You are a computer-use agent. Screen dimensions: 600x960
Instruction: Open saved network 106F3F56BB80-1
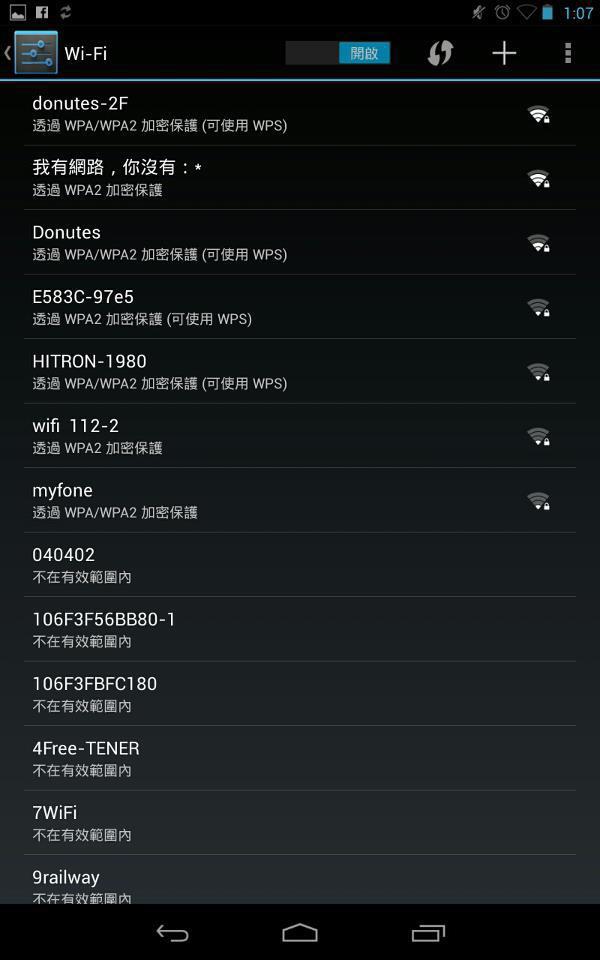[x=300, y=629]
